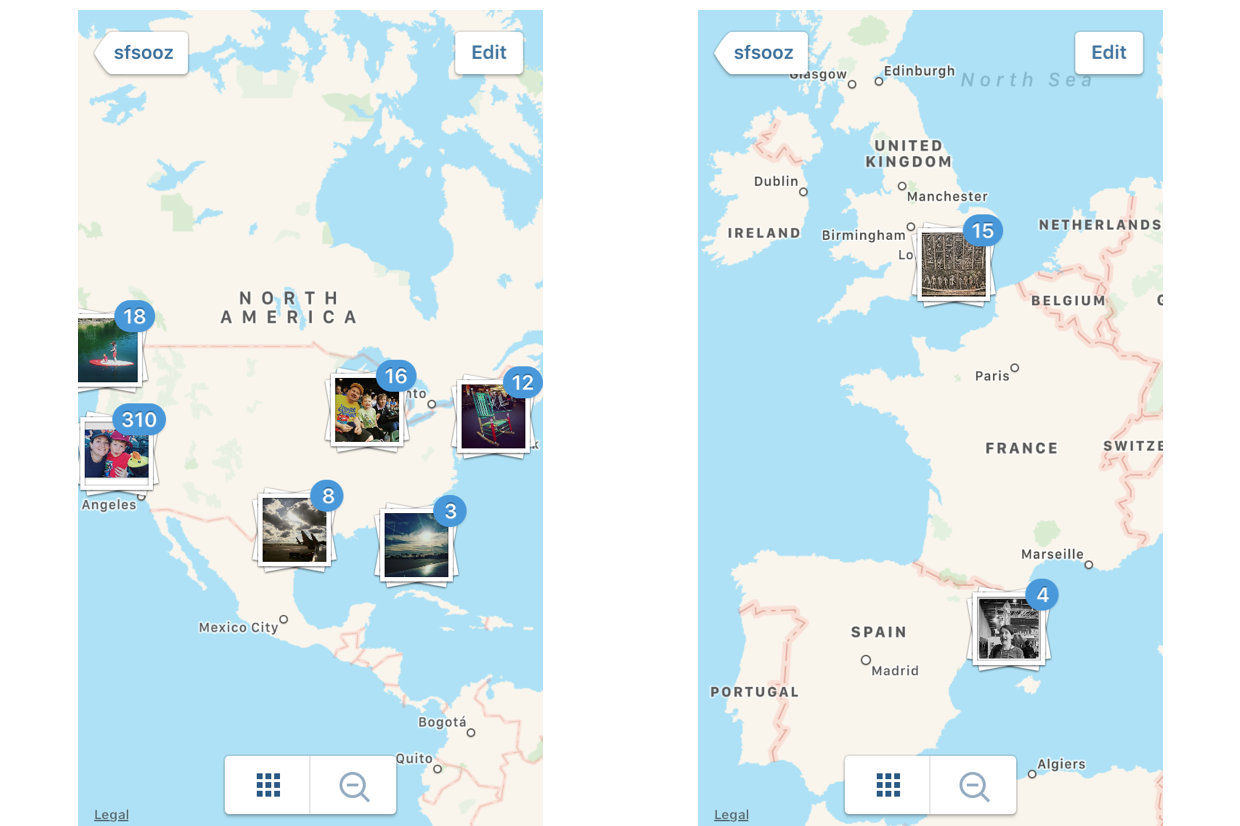This screenshot has height=826, width=1240.
Task: Open the photo stack with 310 photos
Action: point(116,452)
